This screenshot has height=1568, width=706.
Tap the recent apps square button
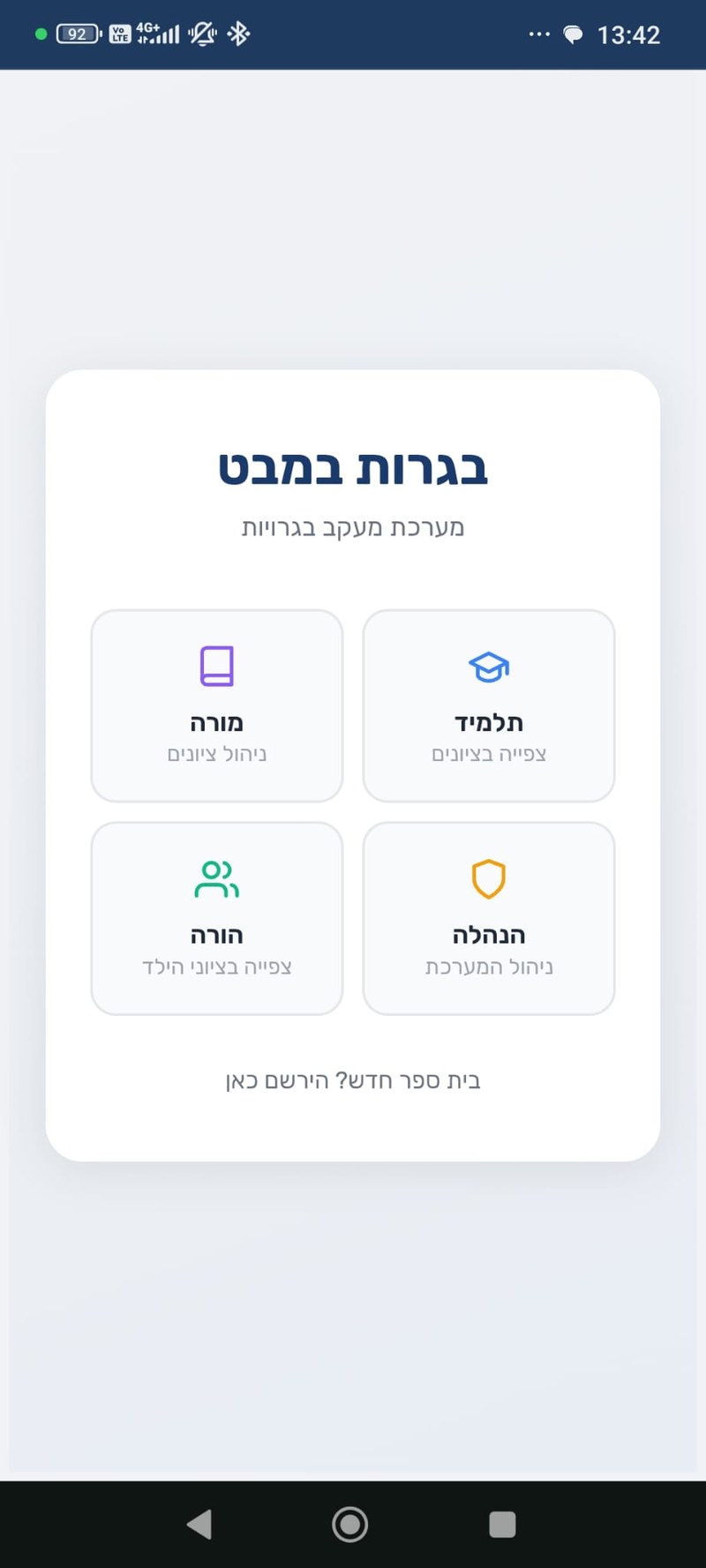click(502, 1524)
